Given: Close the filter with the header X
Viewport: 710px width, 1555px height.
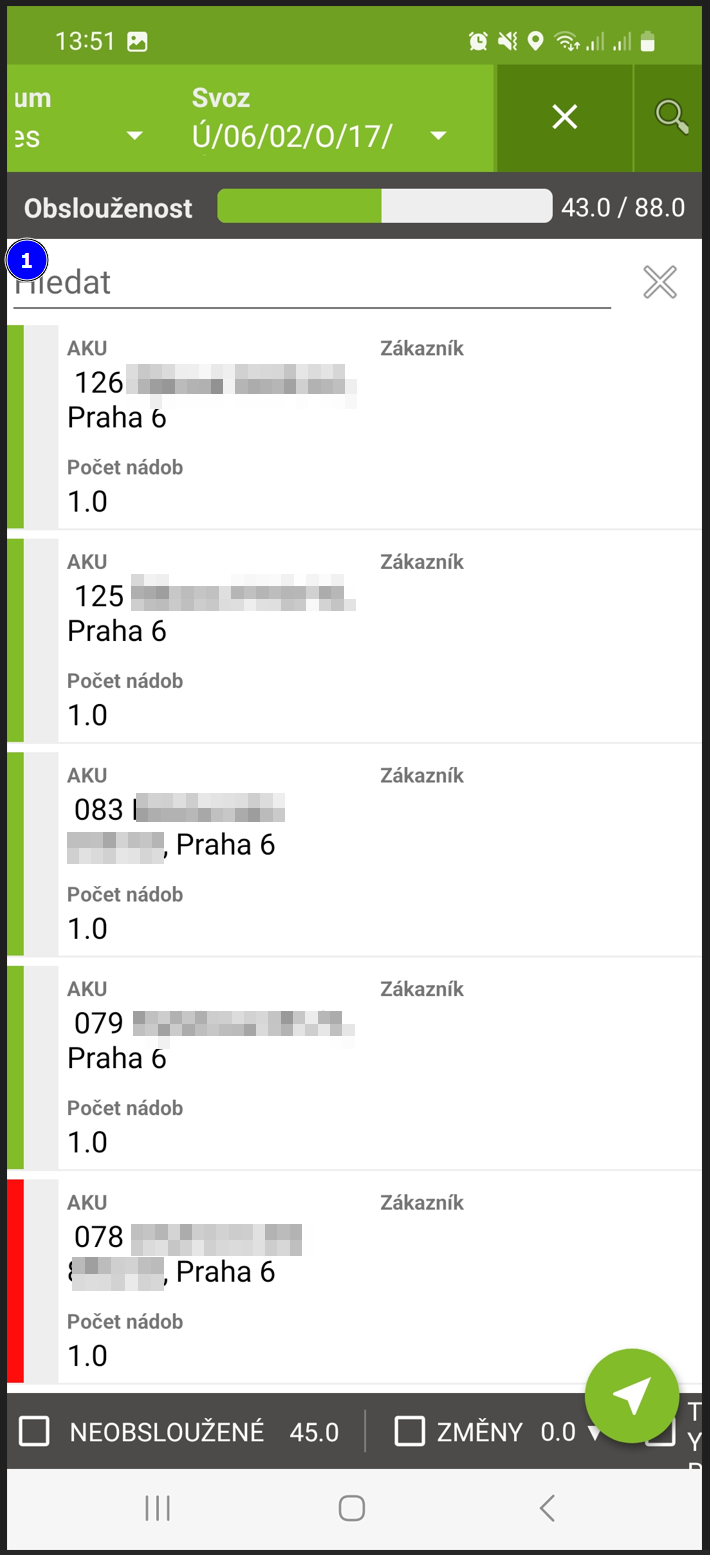Looking at the screenshot, I should click(x=565, y=118).
